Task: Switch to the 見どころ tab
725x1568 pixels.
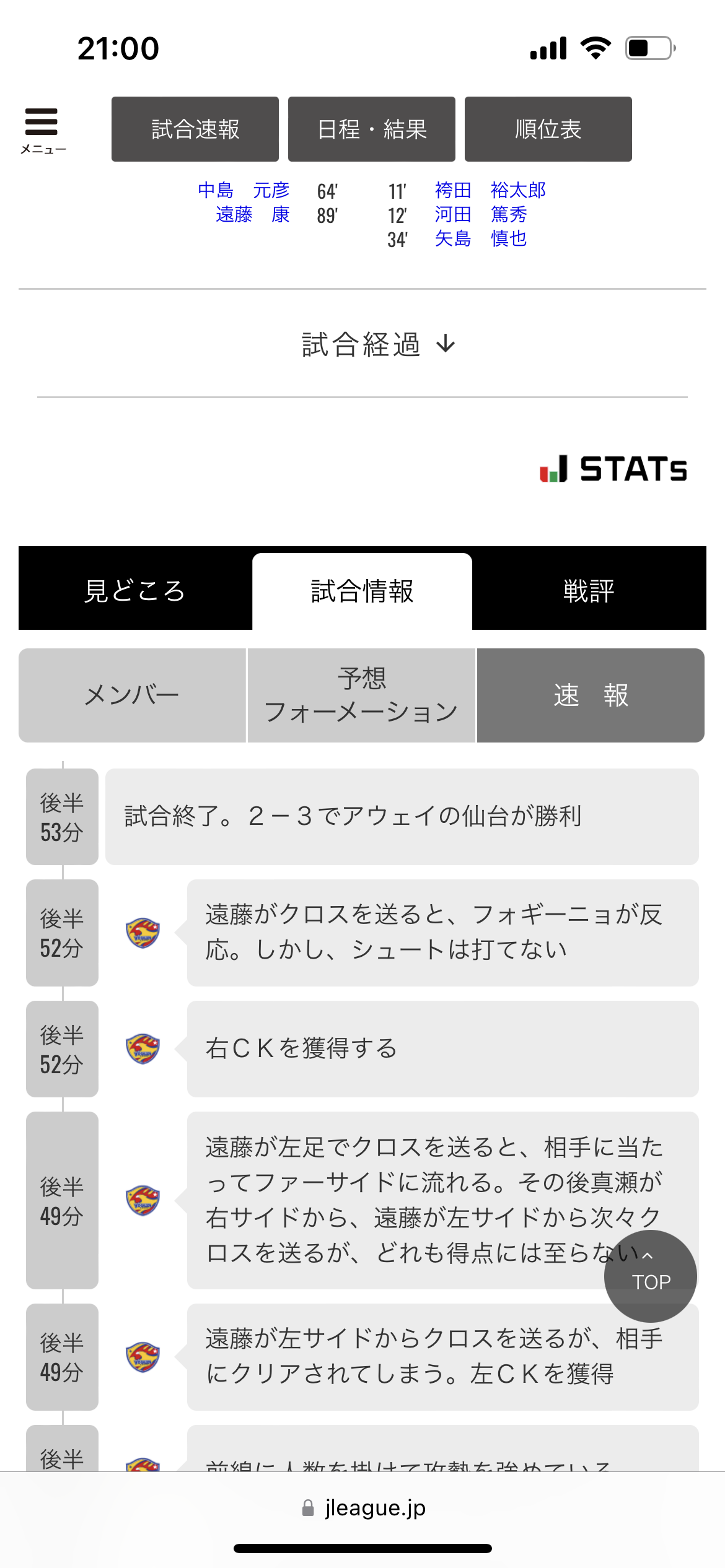Action: pyautogui.click(x=135, y=591)
